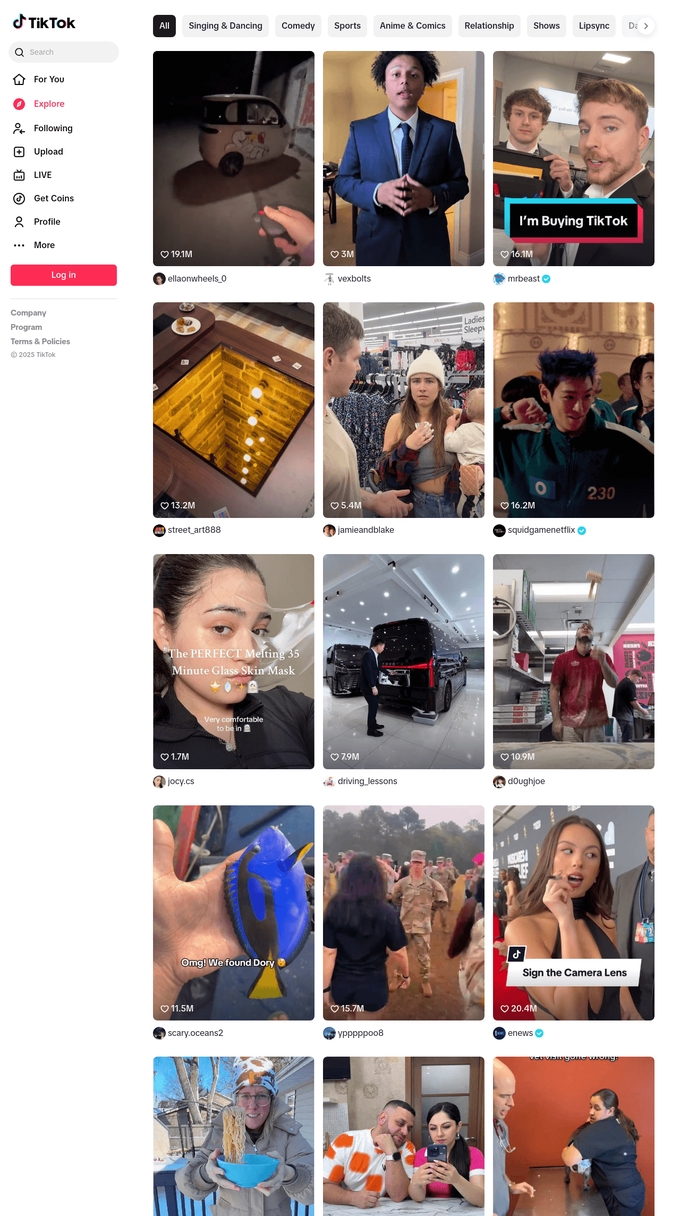The height and width of the screenshot is (1216, 680).
Task: Open the Following section
Action: [52, 128]
